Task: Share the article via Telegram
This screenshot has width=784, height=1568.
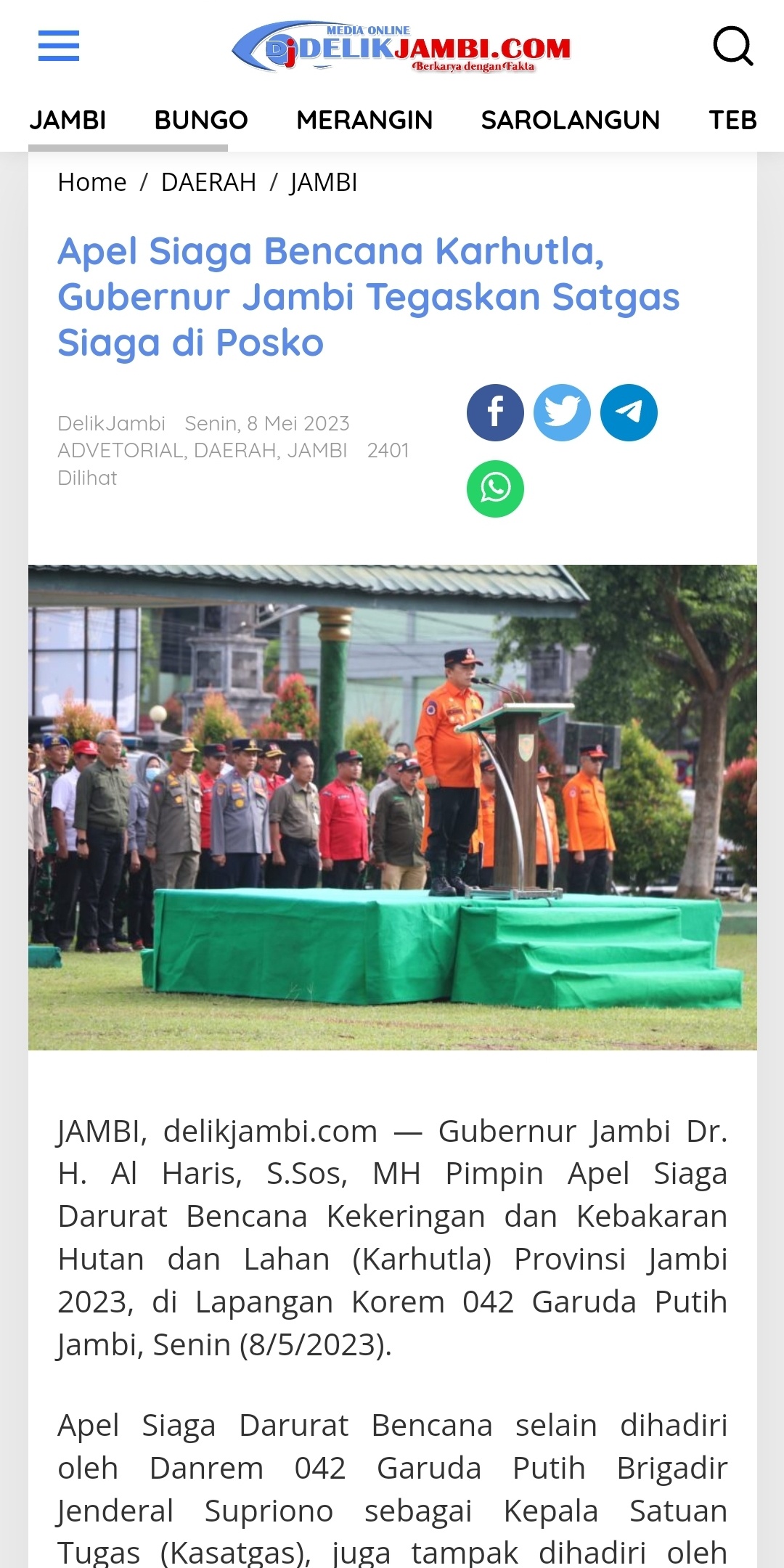Action: pyautogui.click(x=629, y=412)
